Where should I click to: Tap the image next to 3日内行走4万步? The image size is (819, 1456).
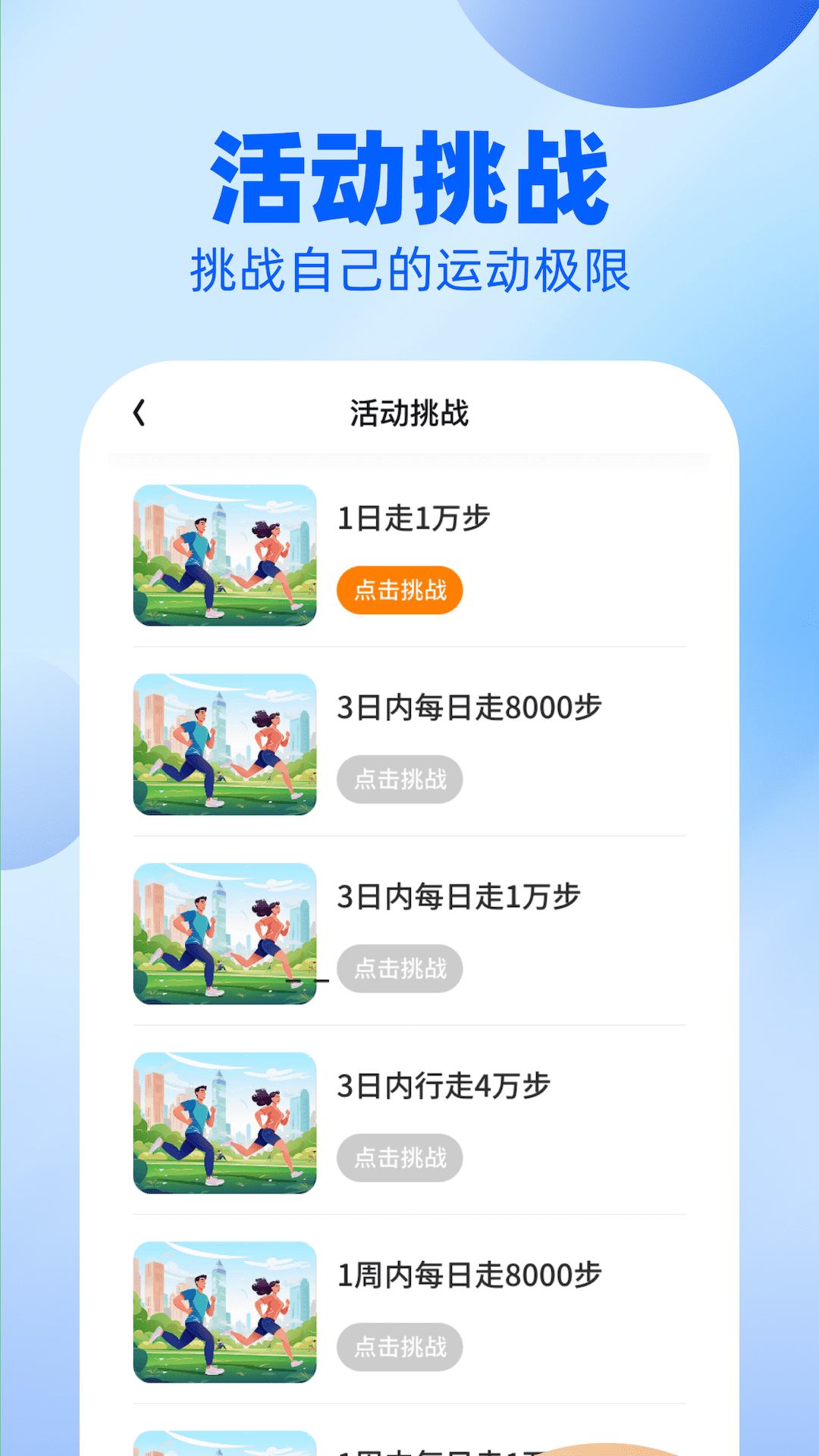click(x=224, y=1121)
